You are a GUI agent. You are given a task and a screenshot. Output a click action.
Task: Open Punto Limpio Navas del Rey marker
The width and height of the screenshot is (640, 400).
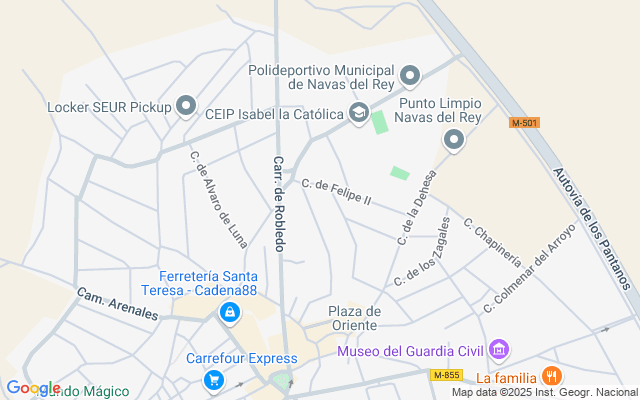tap(454, 140)
